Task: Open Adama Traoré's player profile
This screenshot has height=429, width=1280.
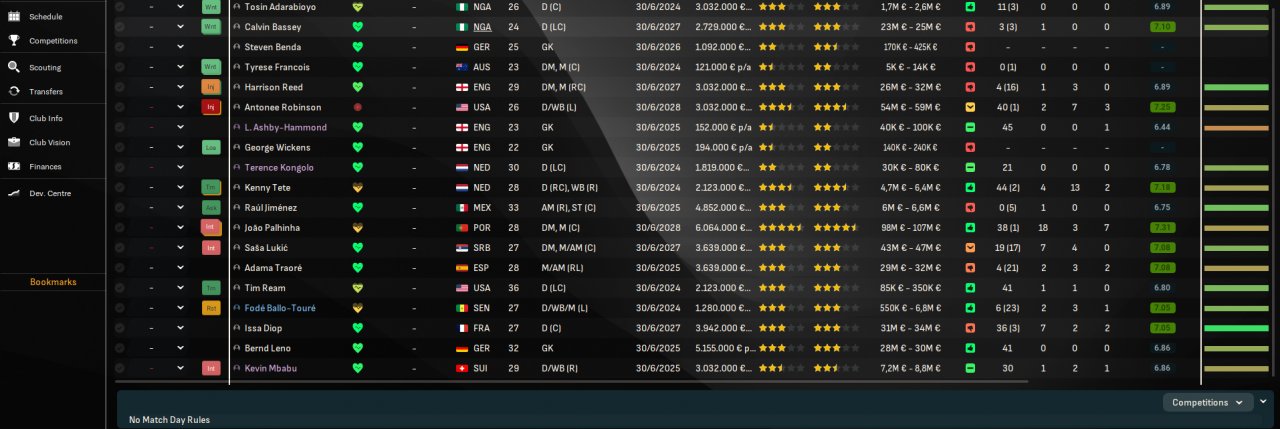Action: (273, 268)
